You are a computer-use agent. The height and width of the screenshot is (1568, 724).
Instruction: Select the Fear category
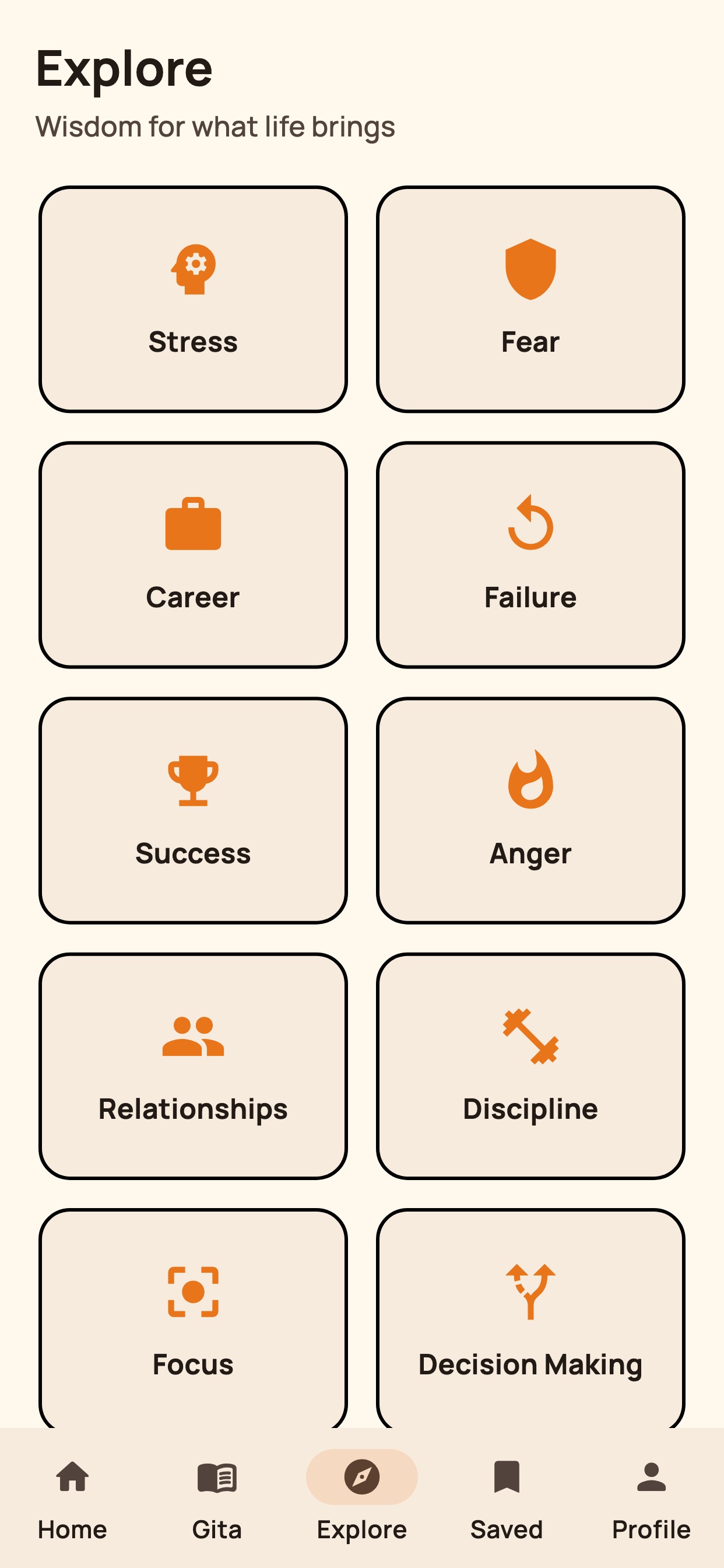tap(530, 299)
